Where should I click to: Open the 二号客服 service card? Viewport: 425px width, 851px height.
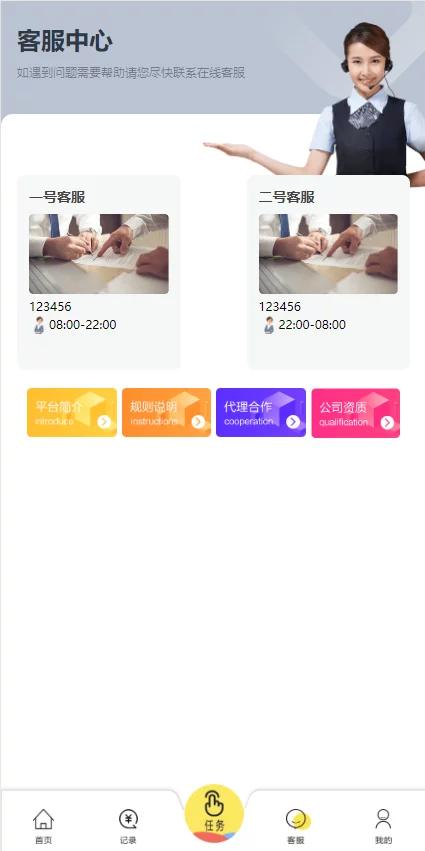[x=328, y=272]
